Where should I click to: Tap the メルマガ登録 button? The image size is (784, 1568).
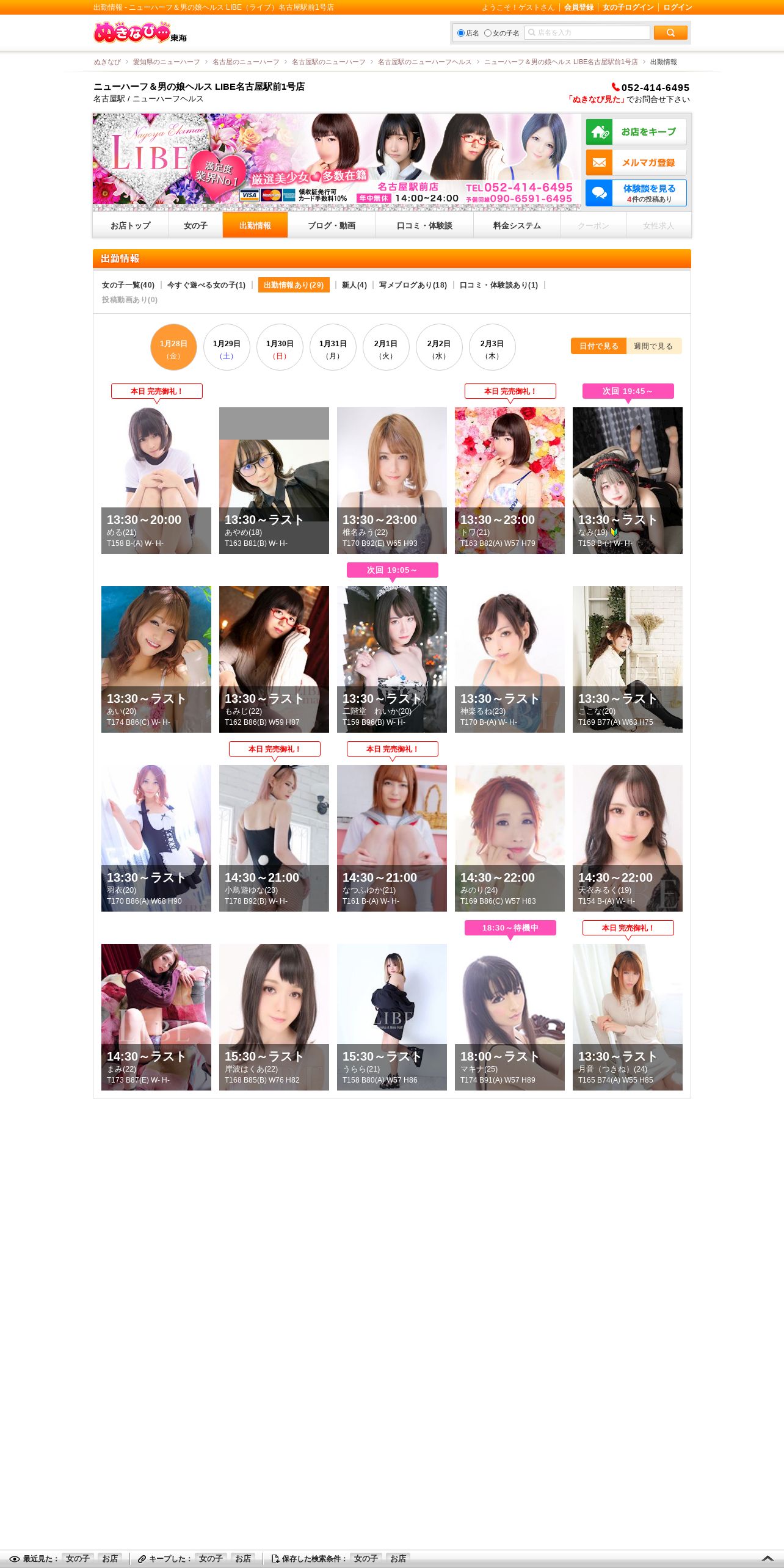click(x=636, y=162)
